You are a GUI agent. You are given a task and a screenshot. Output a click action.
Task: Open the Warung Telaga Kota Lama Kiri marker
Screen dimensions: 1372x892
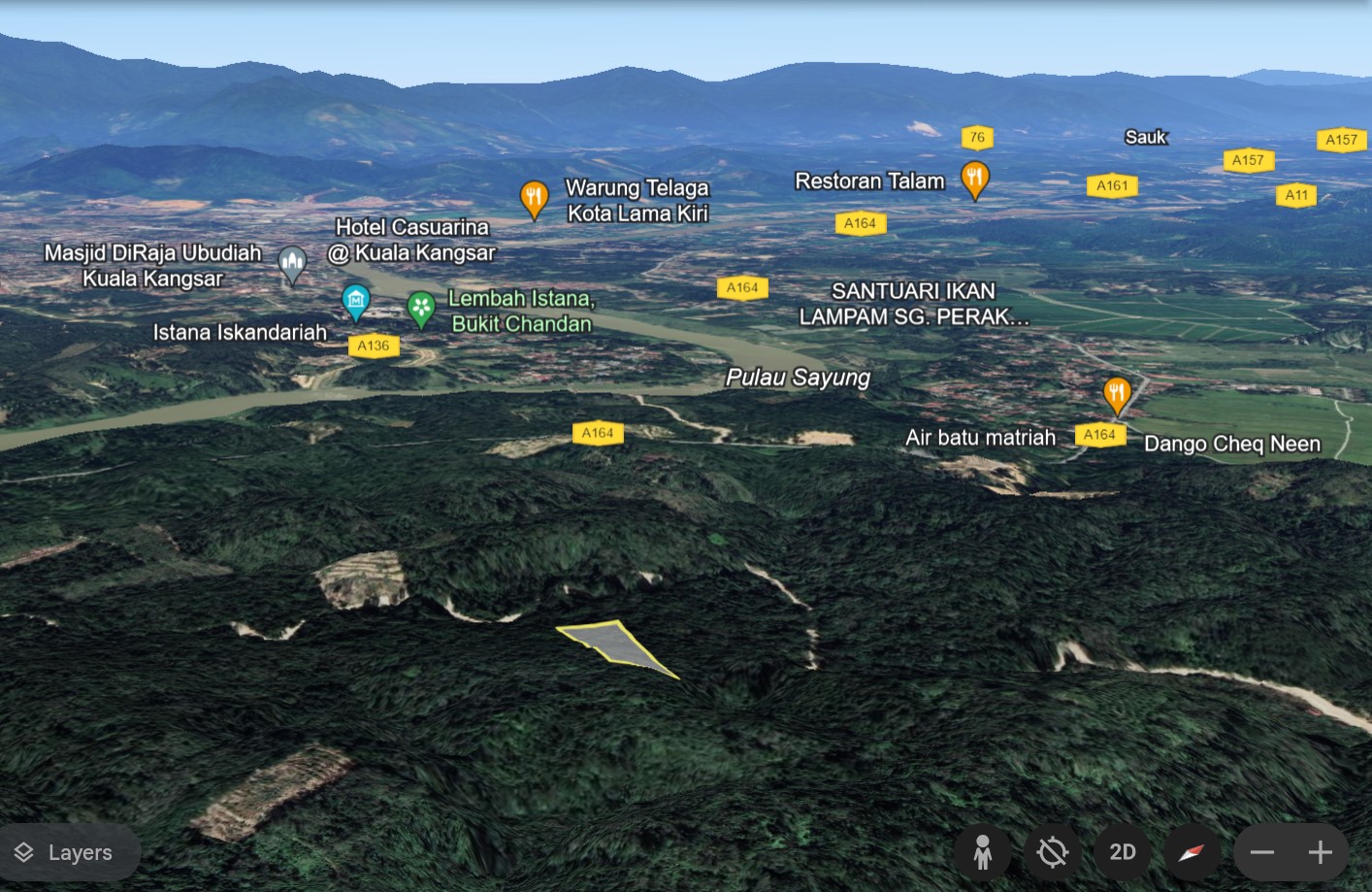534,198
